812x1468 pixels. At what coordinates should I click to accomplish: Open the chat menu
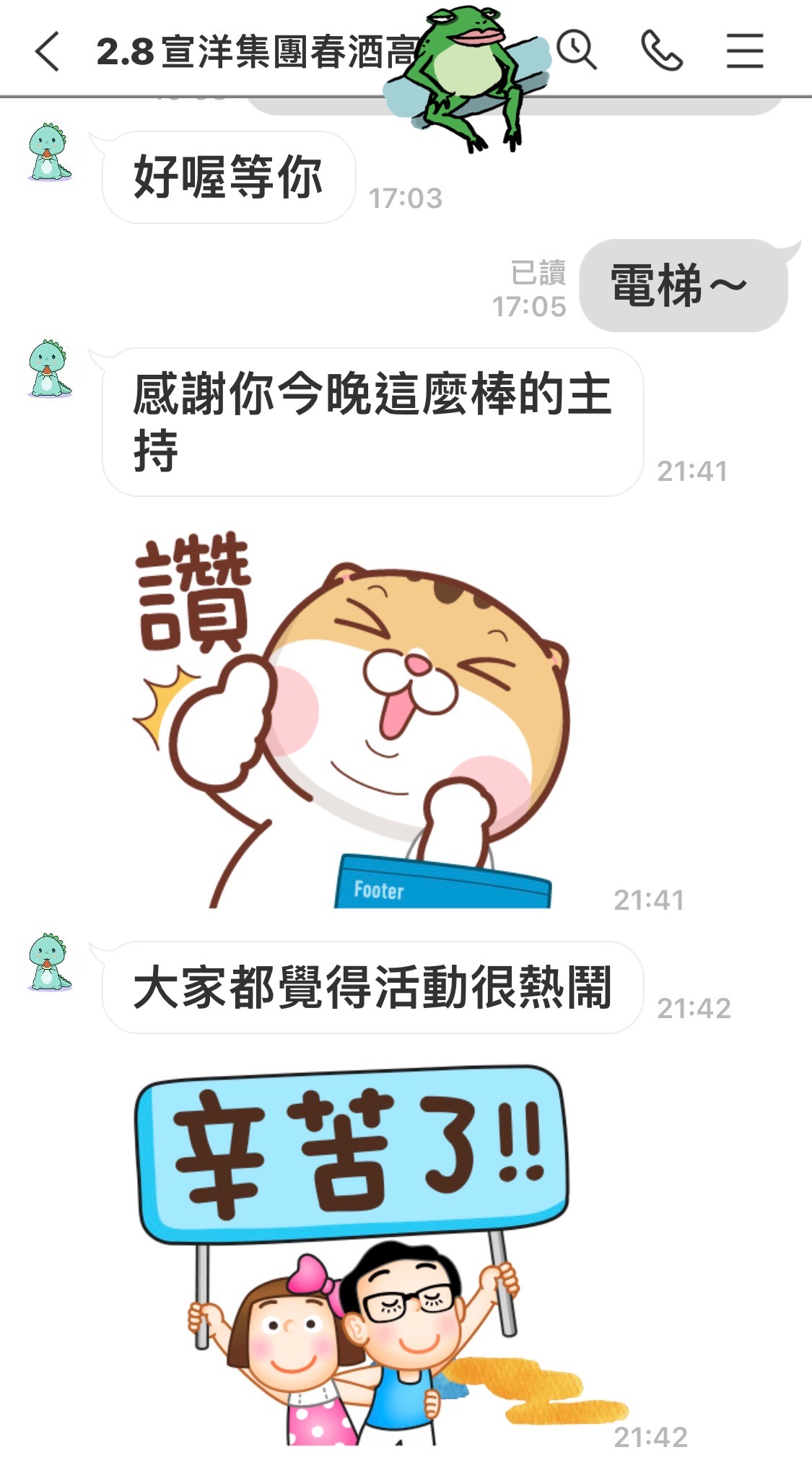pyautogui.click(x=744, y=51)
